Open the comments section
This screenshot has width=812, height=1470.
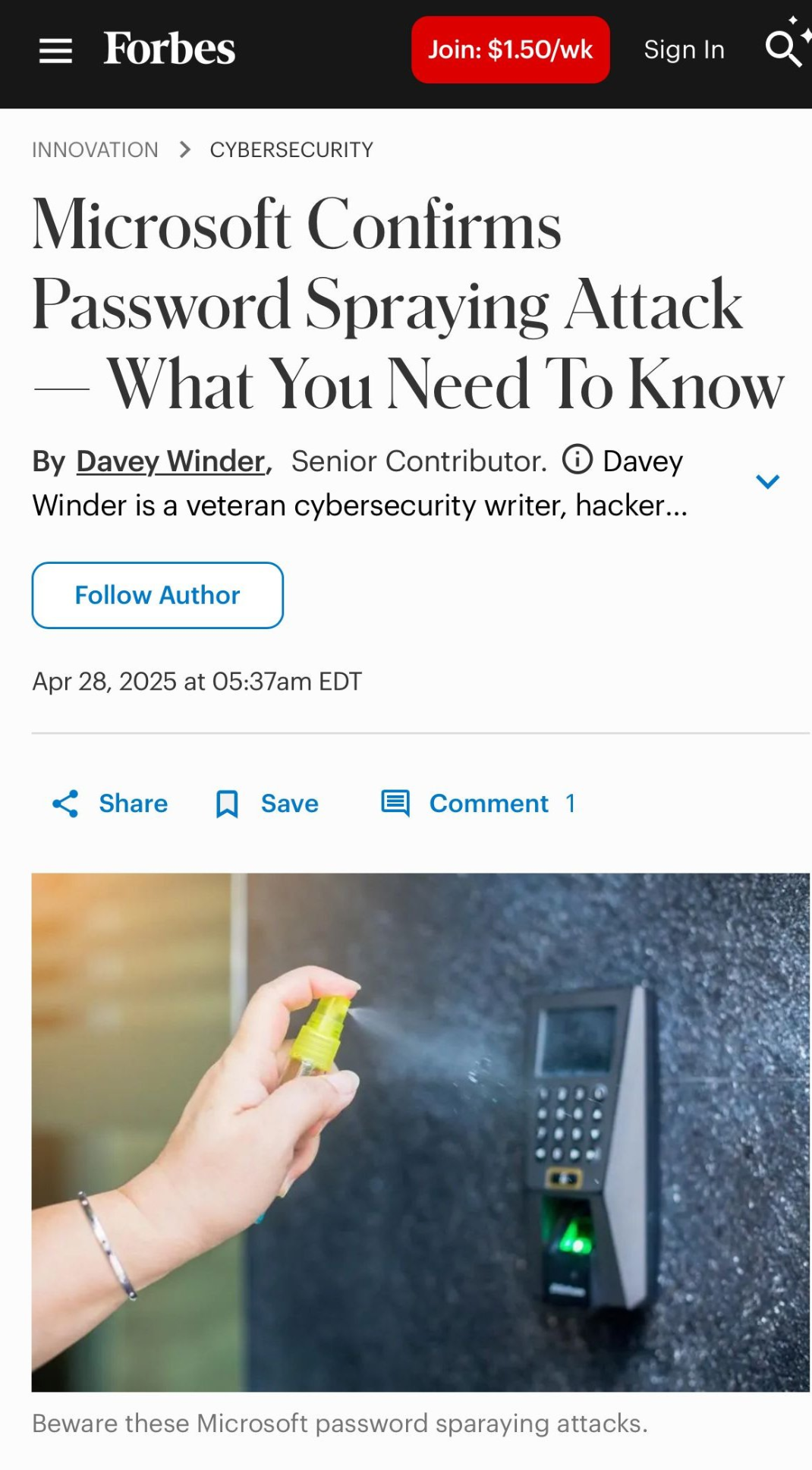478,804
